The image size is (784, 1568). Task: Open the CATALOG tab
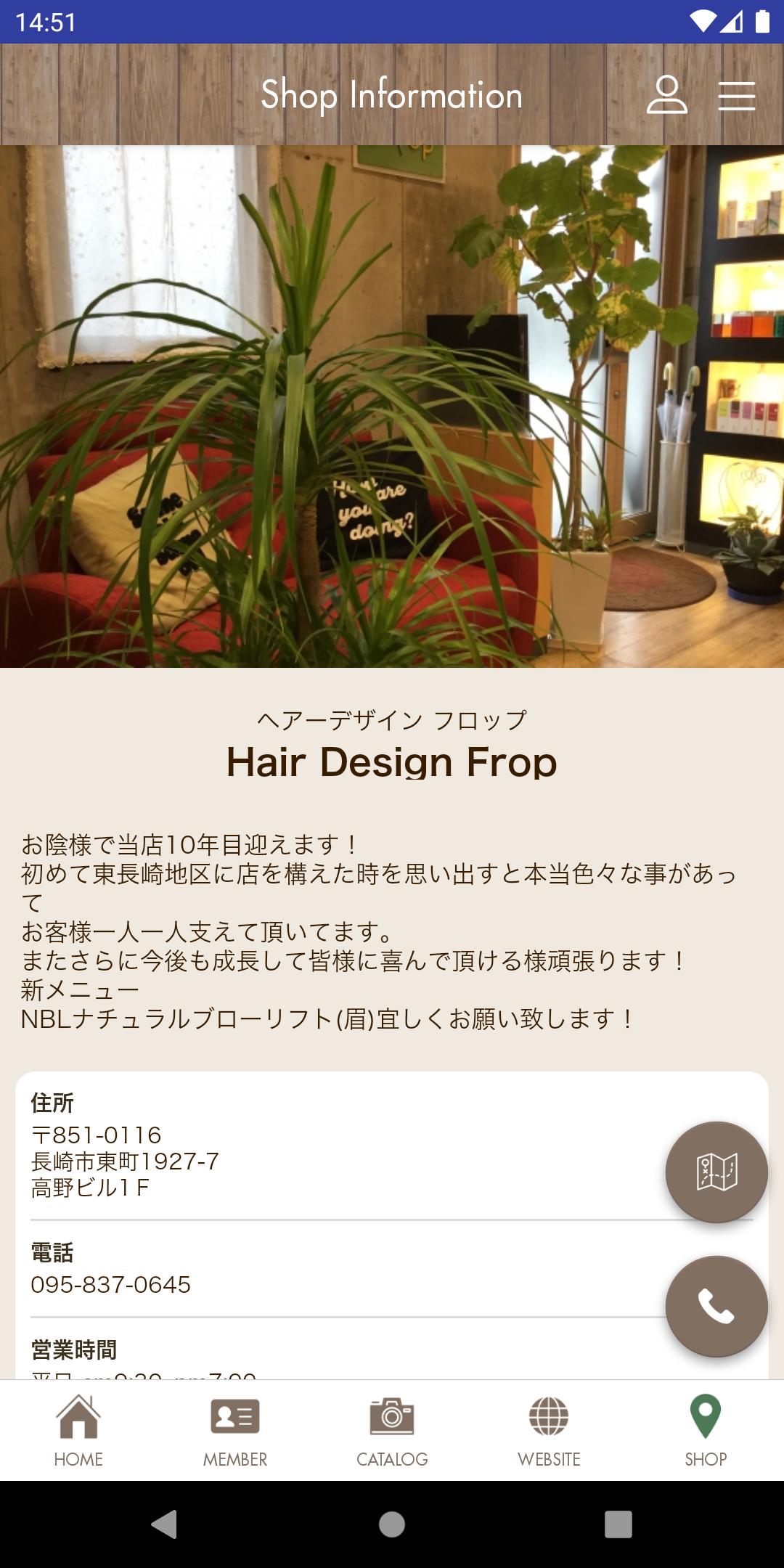[x=392, y=1430]
